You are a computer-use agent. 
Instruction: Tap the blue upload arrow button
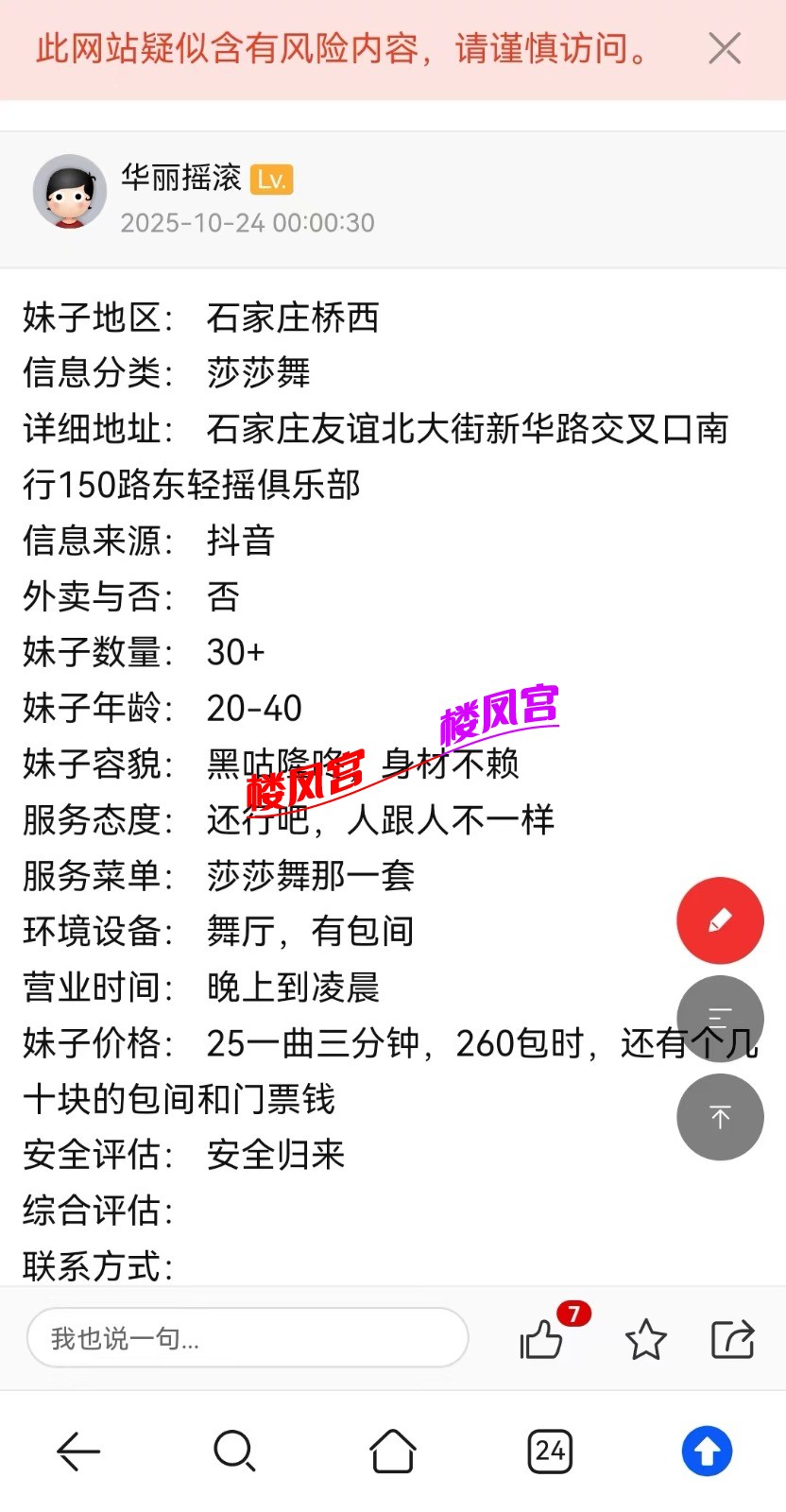coord(707,1451)
